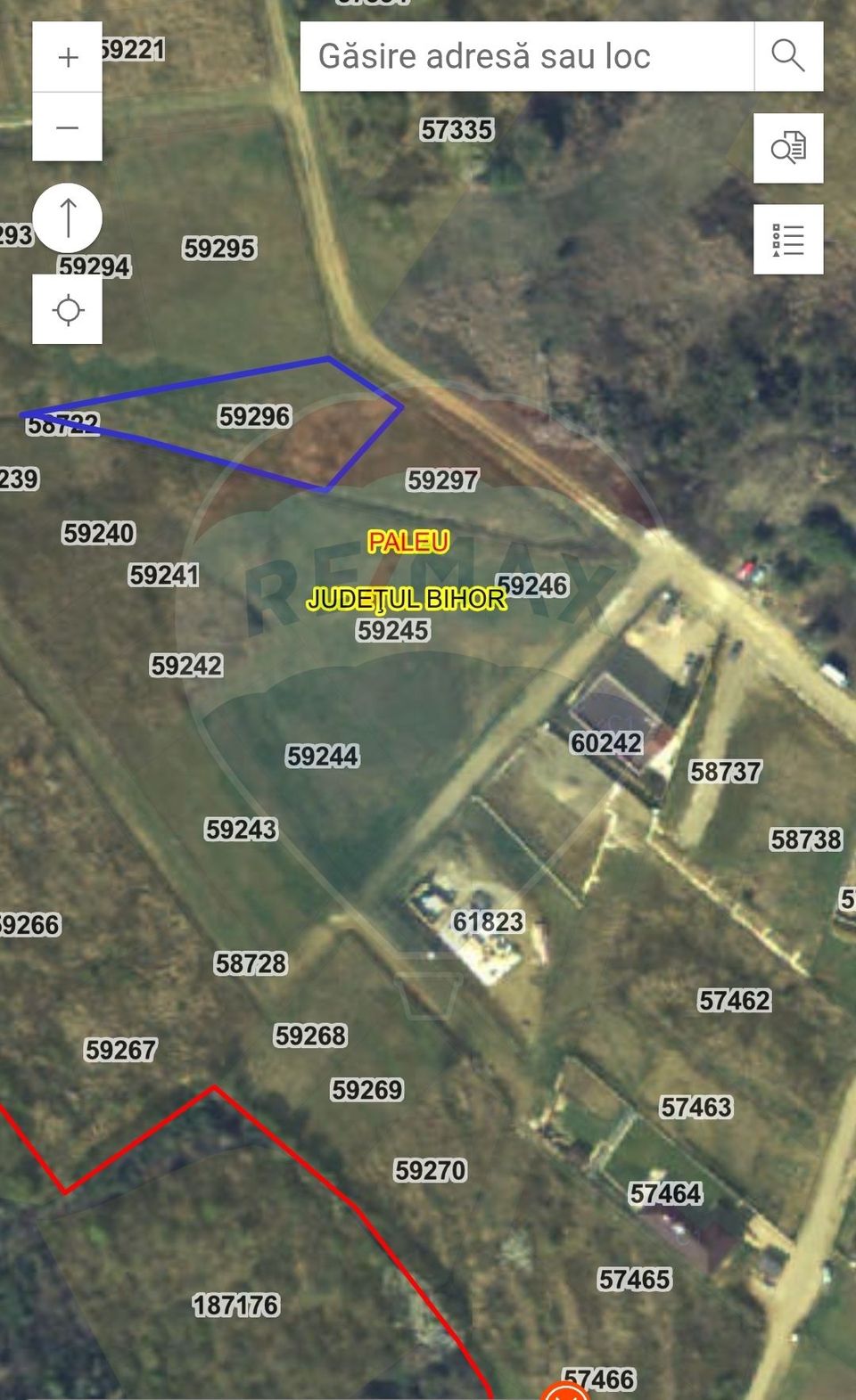Open the map legend panel

788,239
